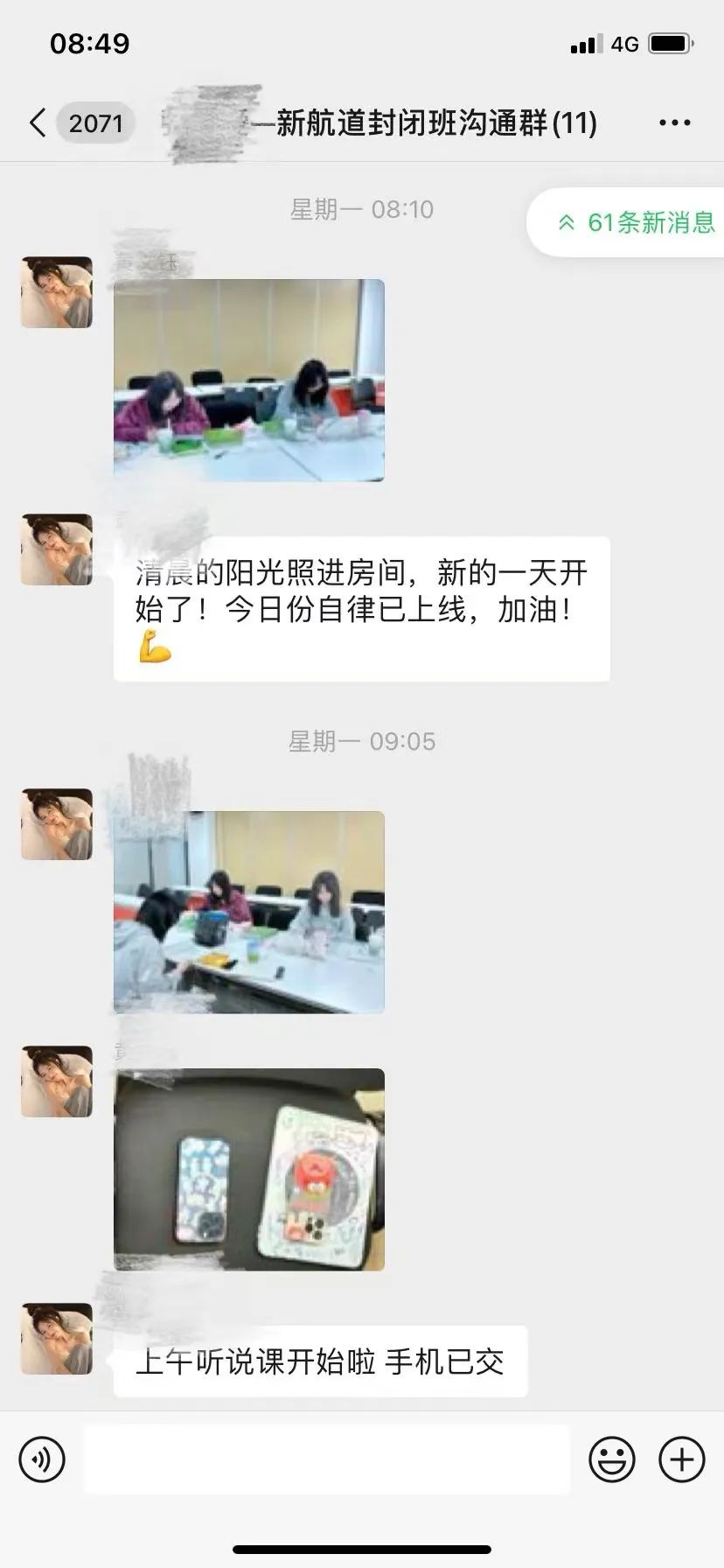Go back to the chat list

coord(38,123)
